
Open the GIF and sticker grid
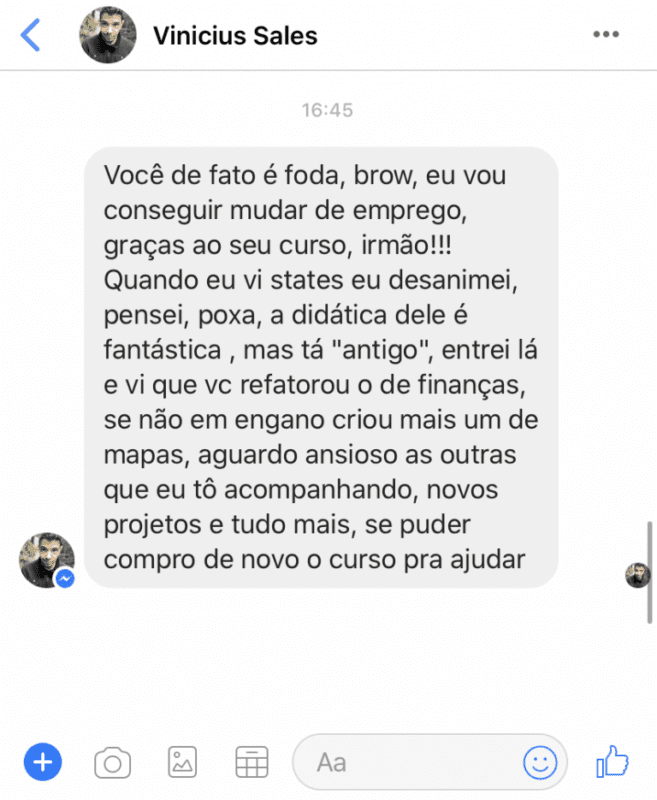pyautogui.click(x=251, y=763)
